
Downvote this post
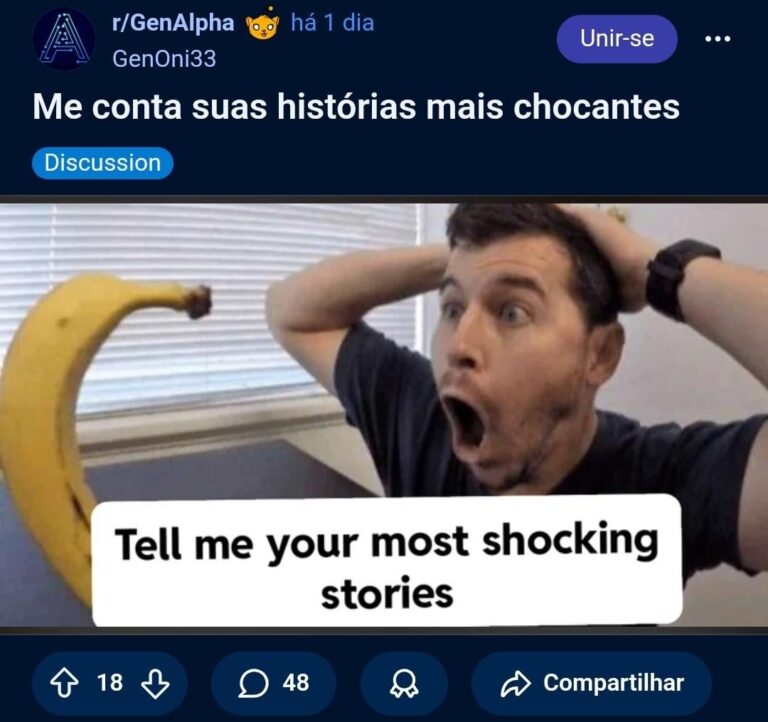155,683
